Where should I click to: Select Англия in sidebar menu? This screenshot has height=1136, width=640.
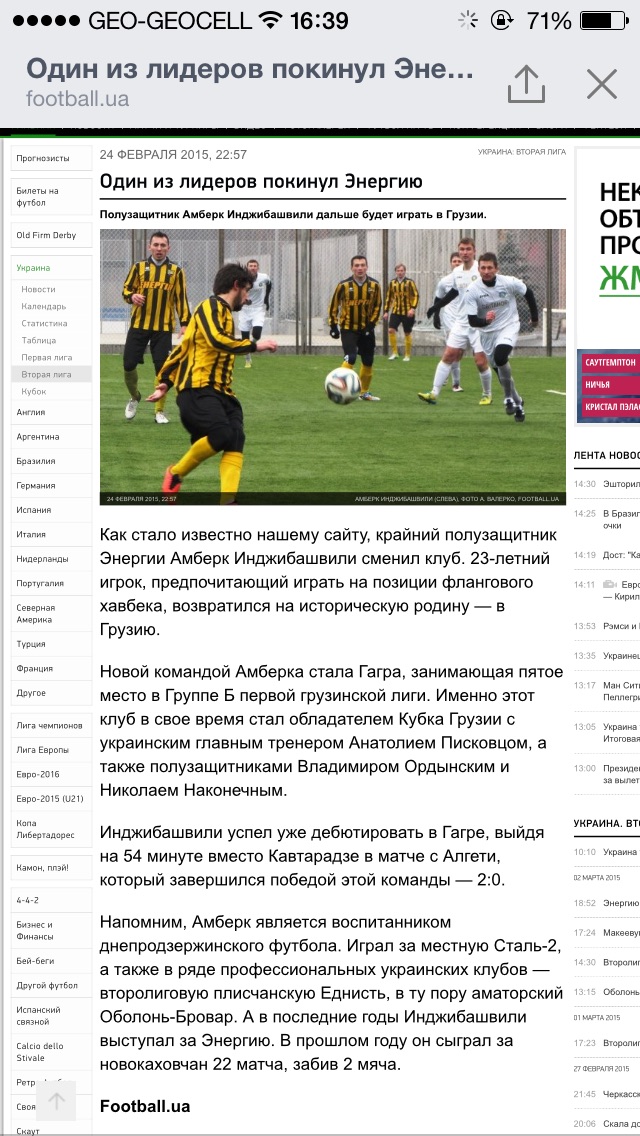pyautogui.click(x=31, y=412)
